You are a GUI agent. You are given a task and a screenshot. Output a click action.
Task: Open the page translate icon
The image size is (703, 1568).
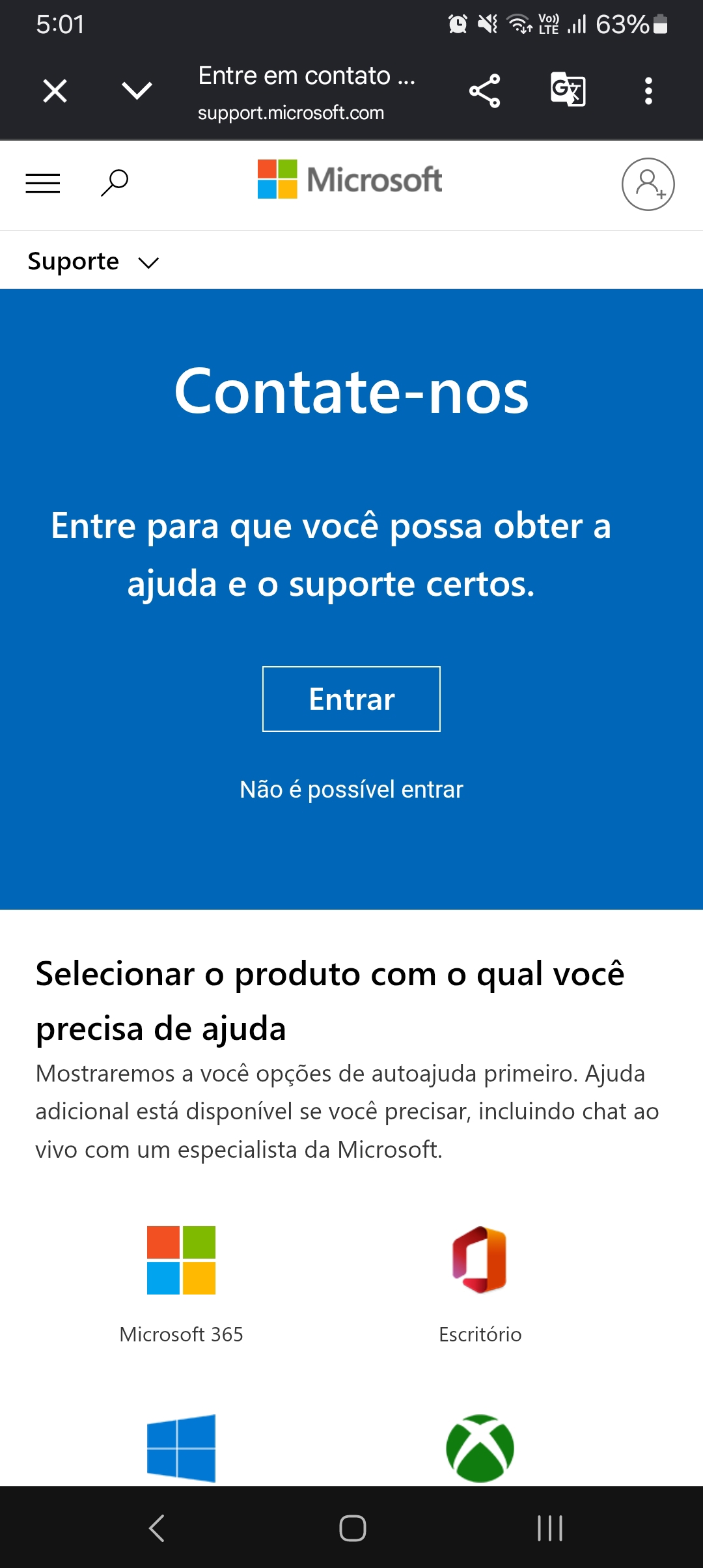pos(568,90)
